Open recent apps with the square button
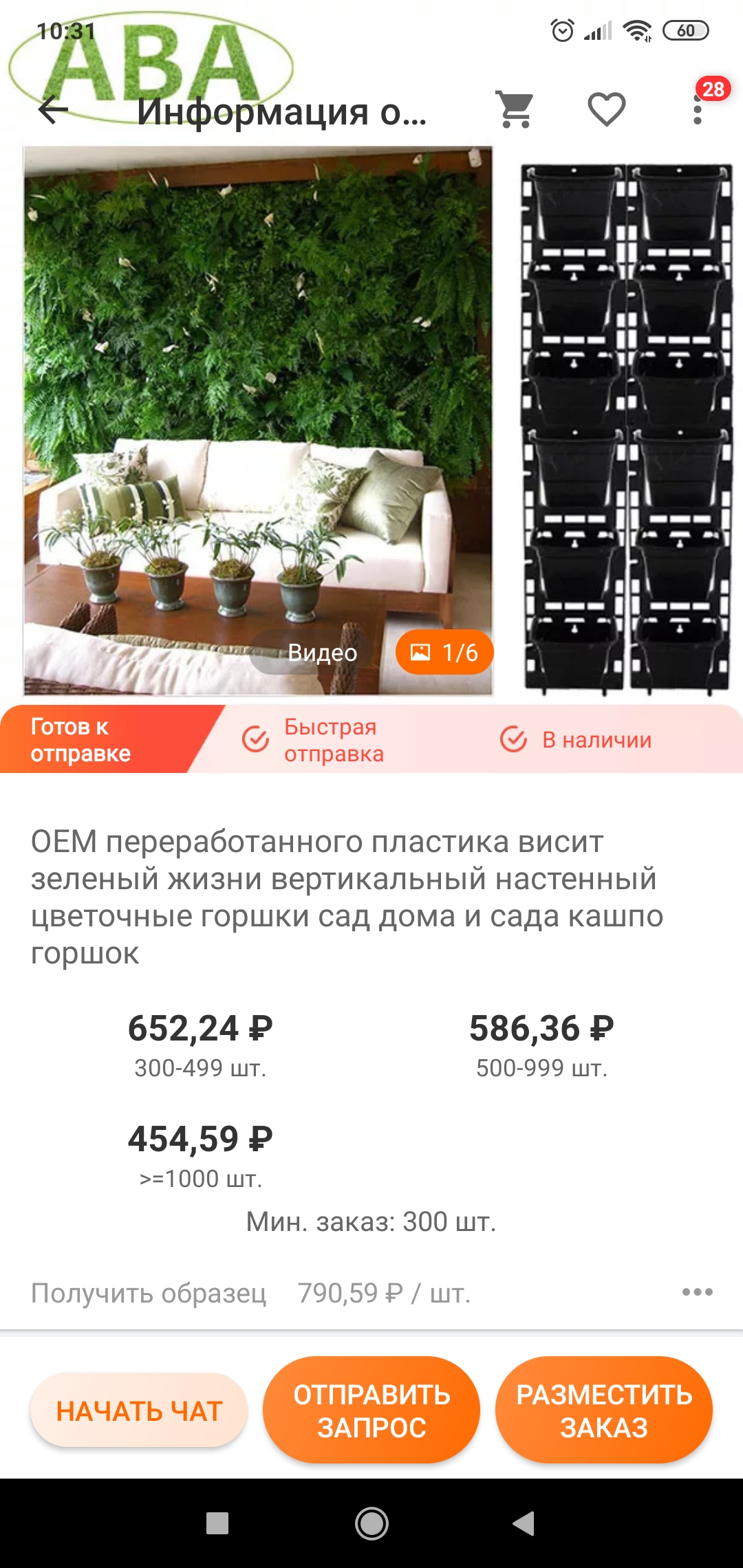 (x=217, y=1523)
